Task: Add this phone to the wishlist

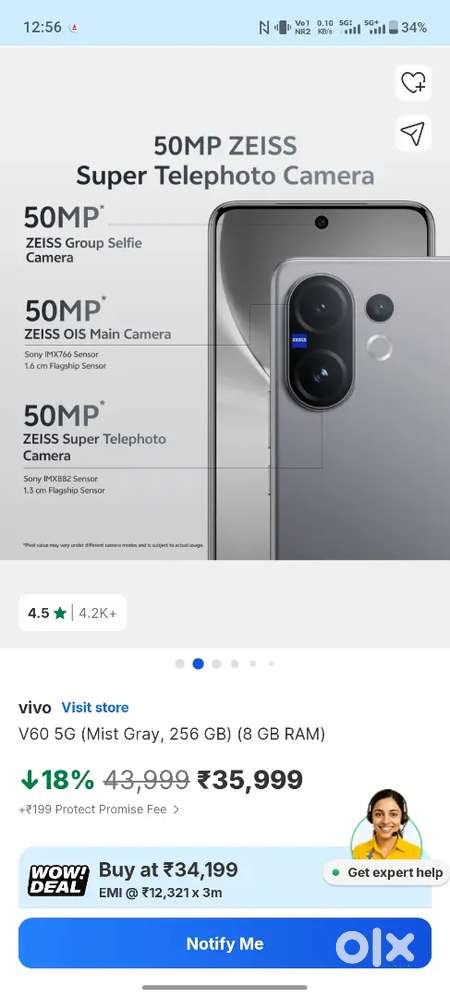Action: pos(413,83)
